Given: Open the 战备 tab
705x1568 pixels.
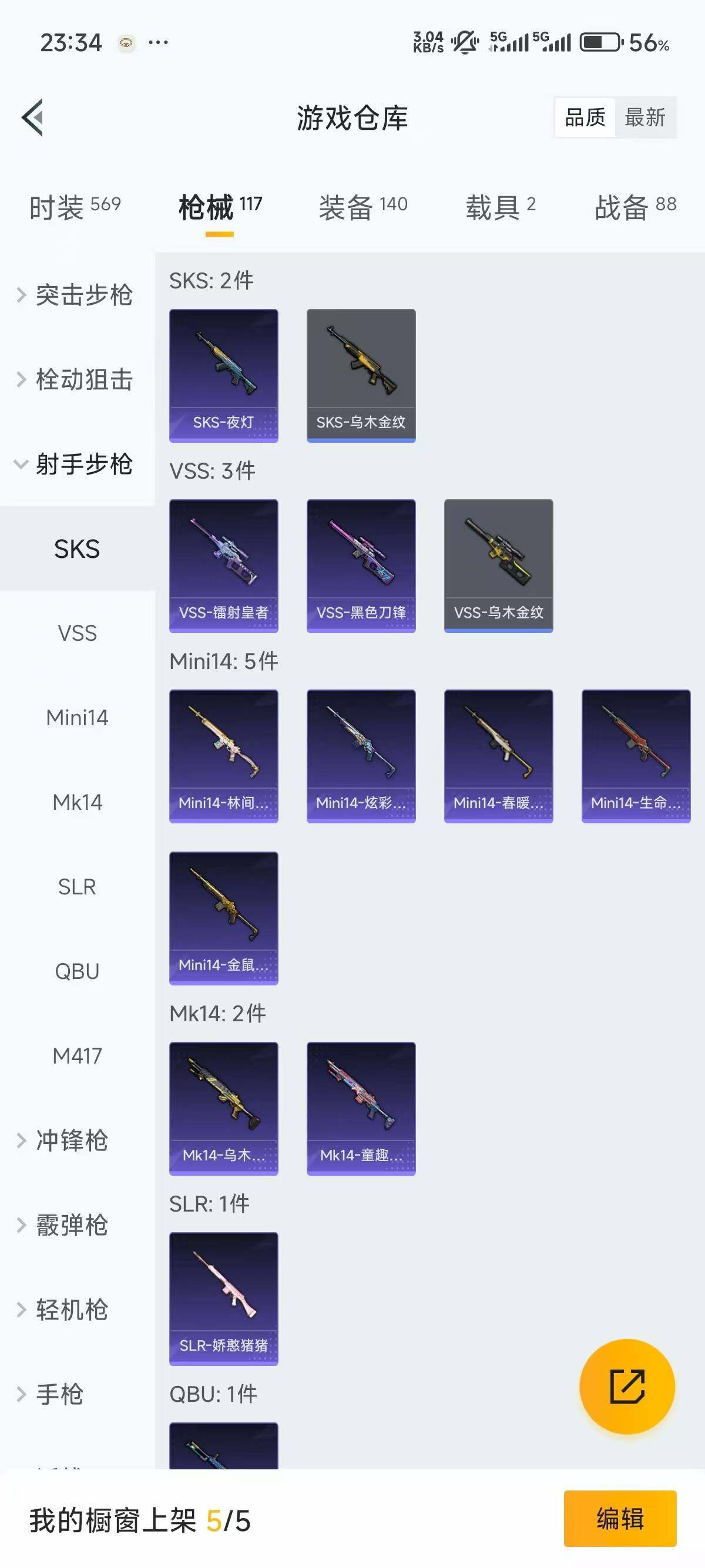Looking at the screenshot, I should (x=635, y=207).
